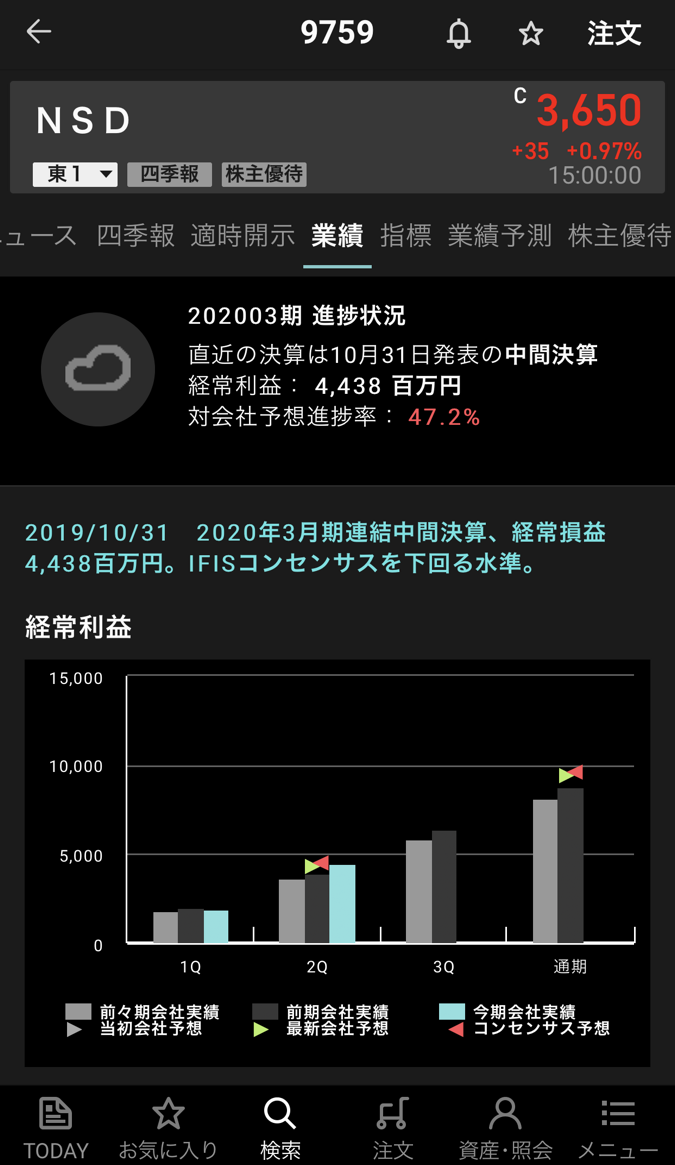This screenshot has height=1165, width=675.
Task: Switch to the 指標 tab
Action: [x=406, y=236]
